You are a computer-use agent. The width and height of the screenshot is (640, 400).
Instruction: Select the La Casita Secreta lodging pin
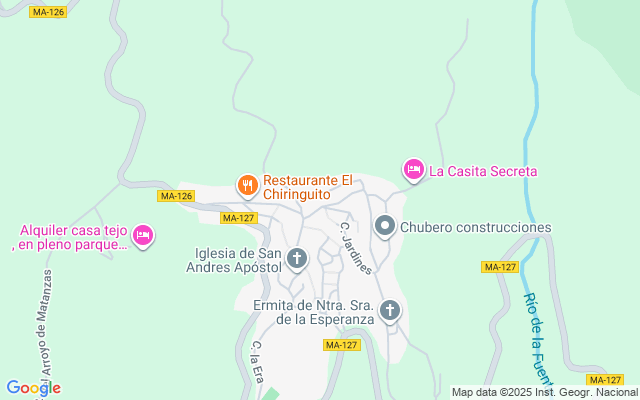[x=413, y=170]
